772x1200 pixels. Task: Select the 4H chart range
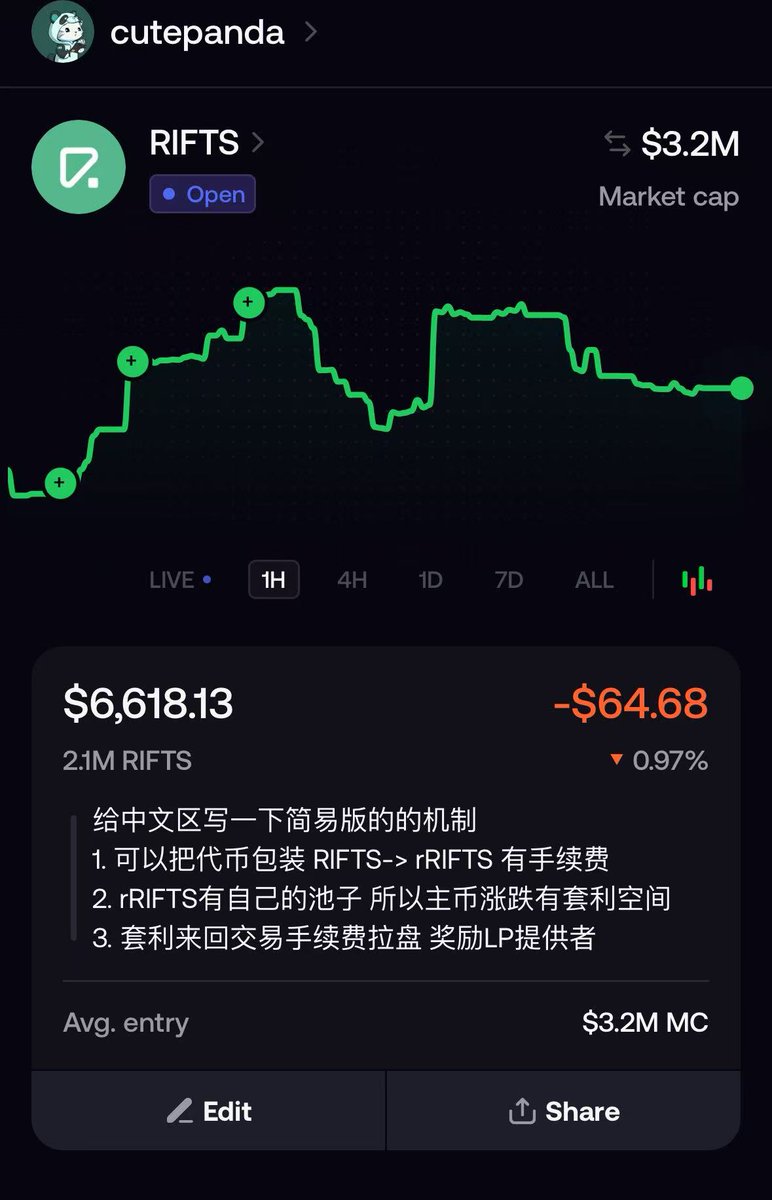pos(352,580)
